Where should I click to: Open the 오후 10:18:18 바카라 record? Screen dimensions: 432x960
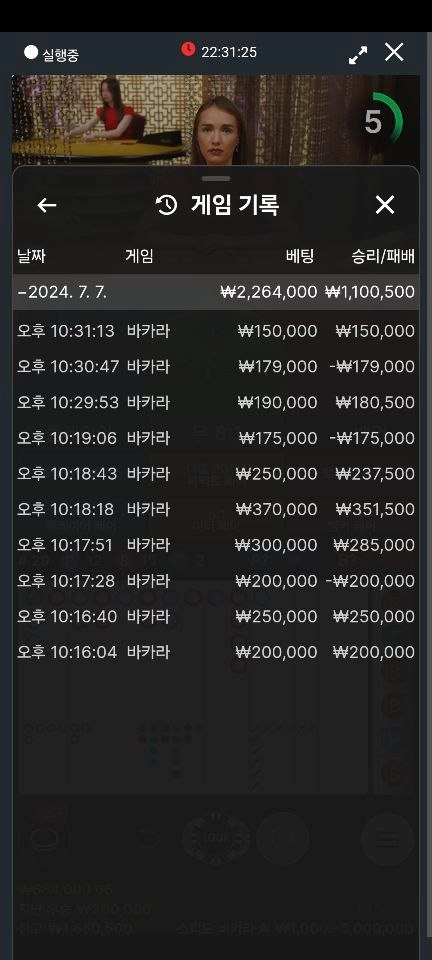[x=216, y=509]
